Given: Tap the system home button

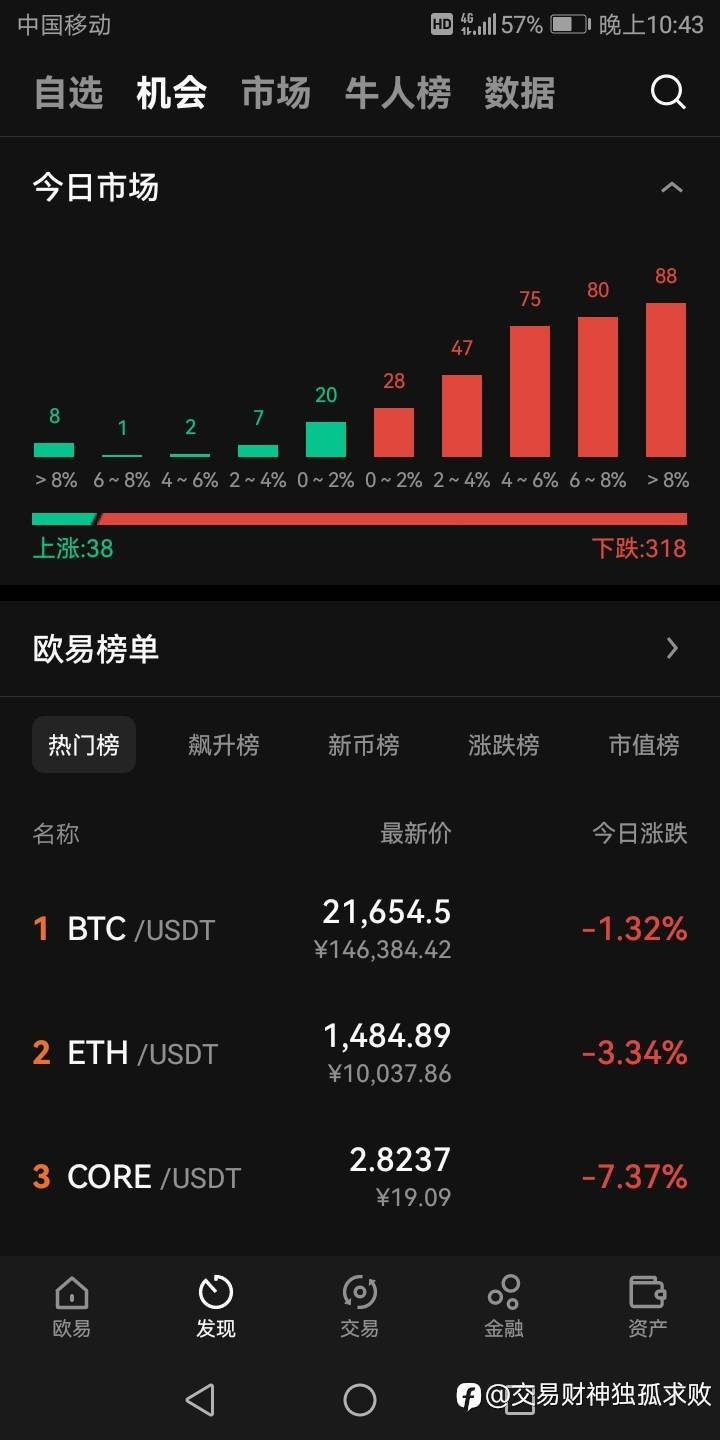Looking at the screenshot, I should (360, 1399).
